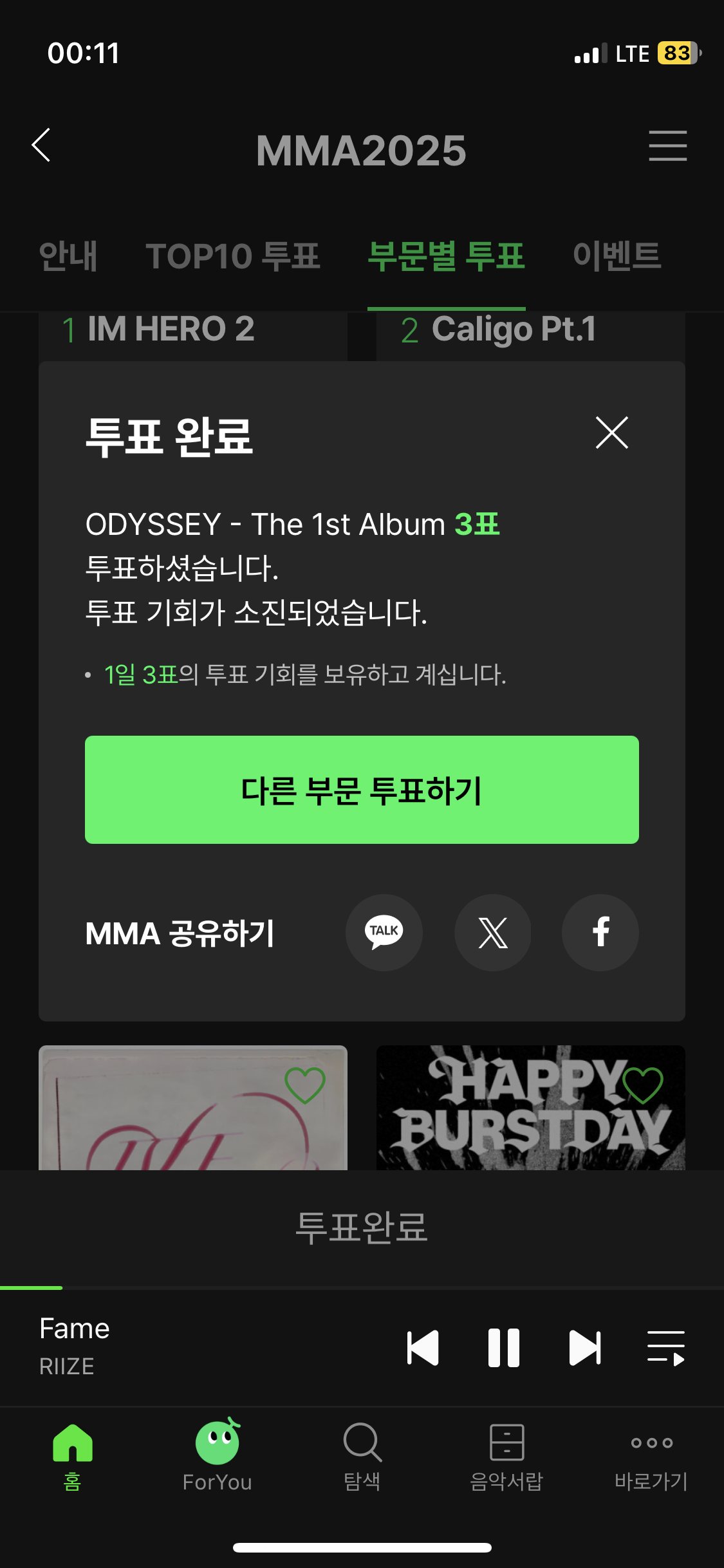The image size is (724, 1568).
Task: Share MMA via KakaoTalk
Action: [384, 933]
